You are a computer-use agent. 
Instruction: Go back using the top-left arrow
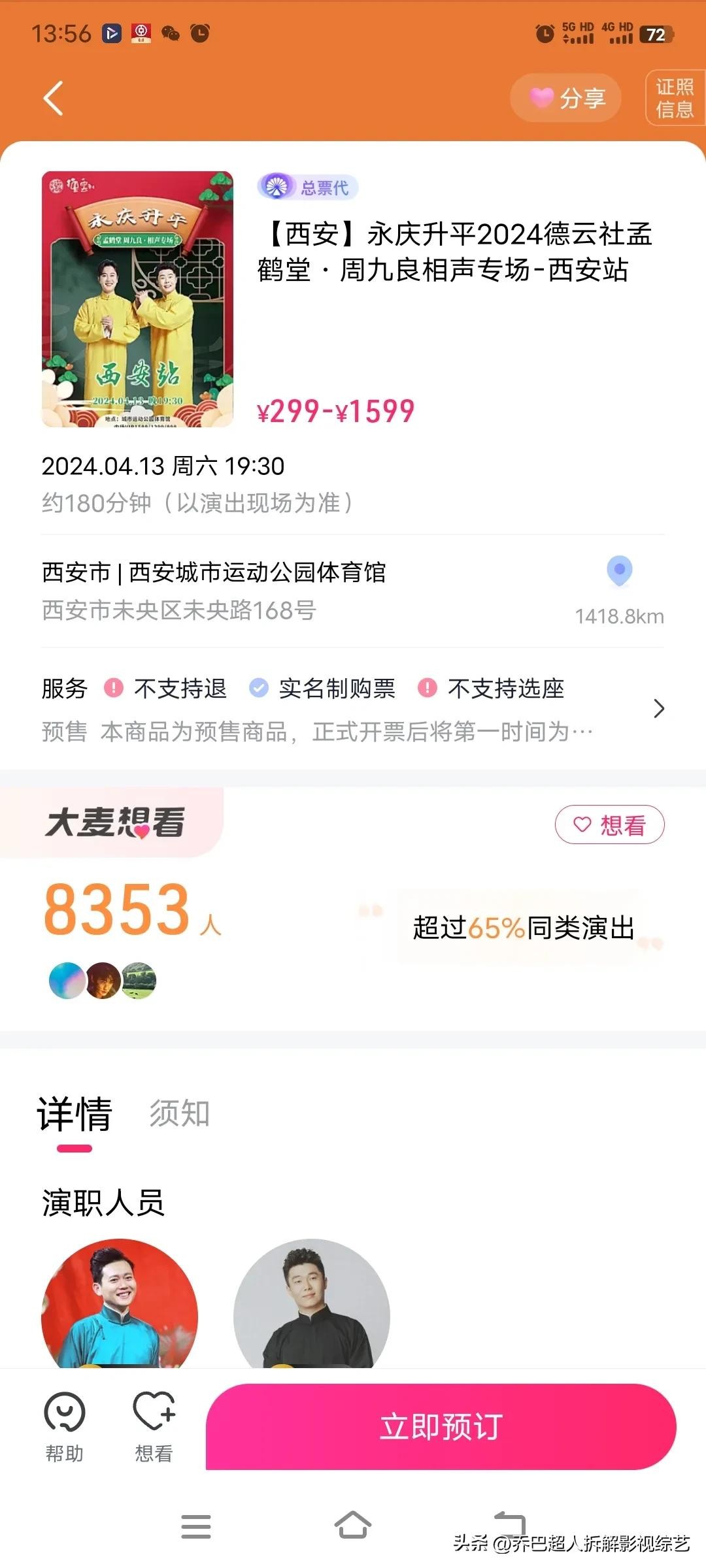[x=54, y=98]
